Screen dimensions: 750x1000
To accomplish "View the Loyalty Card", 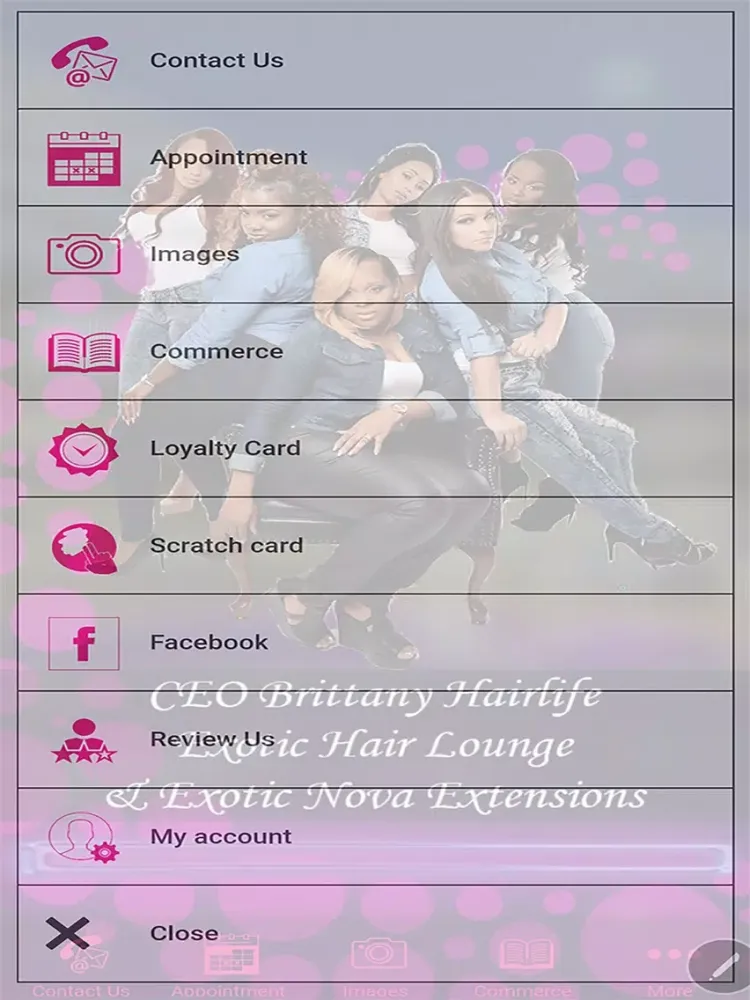I will 224,448.
